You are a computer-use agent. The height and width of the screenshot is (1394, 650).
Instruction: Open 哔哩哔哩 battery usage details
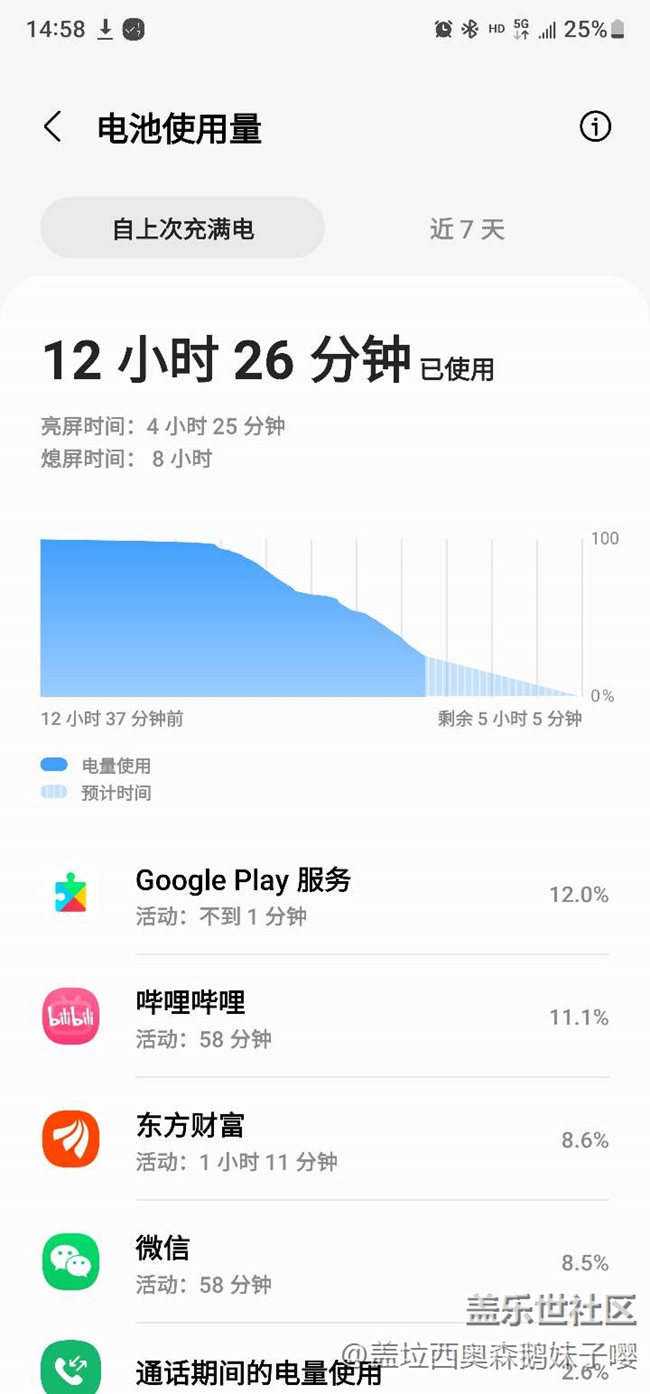325,1017
